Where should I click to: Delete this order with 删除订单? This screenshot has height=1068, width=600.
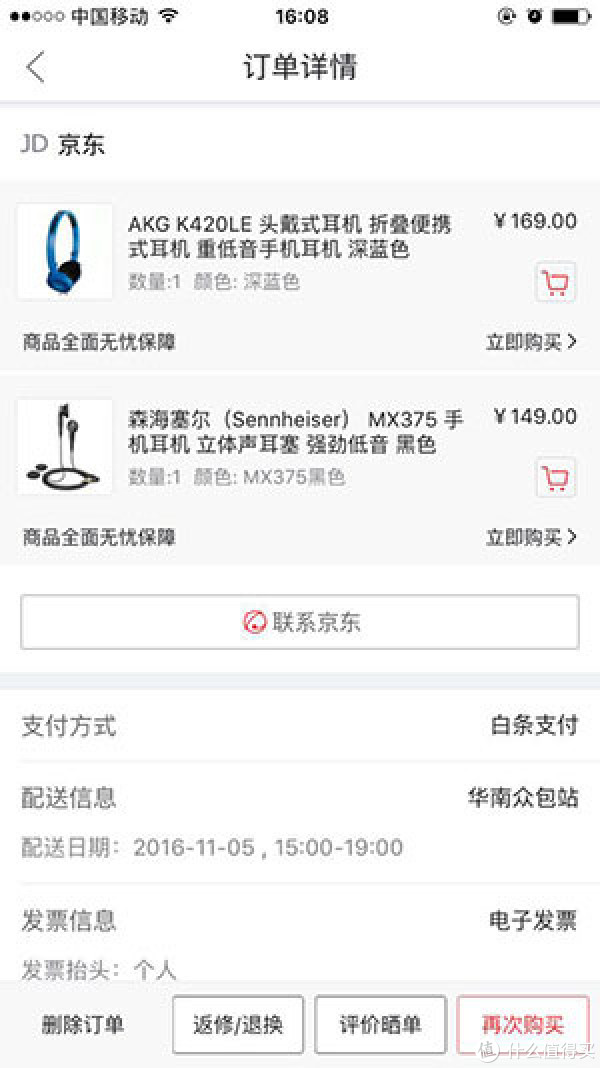[83, 1024]
